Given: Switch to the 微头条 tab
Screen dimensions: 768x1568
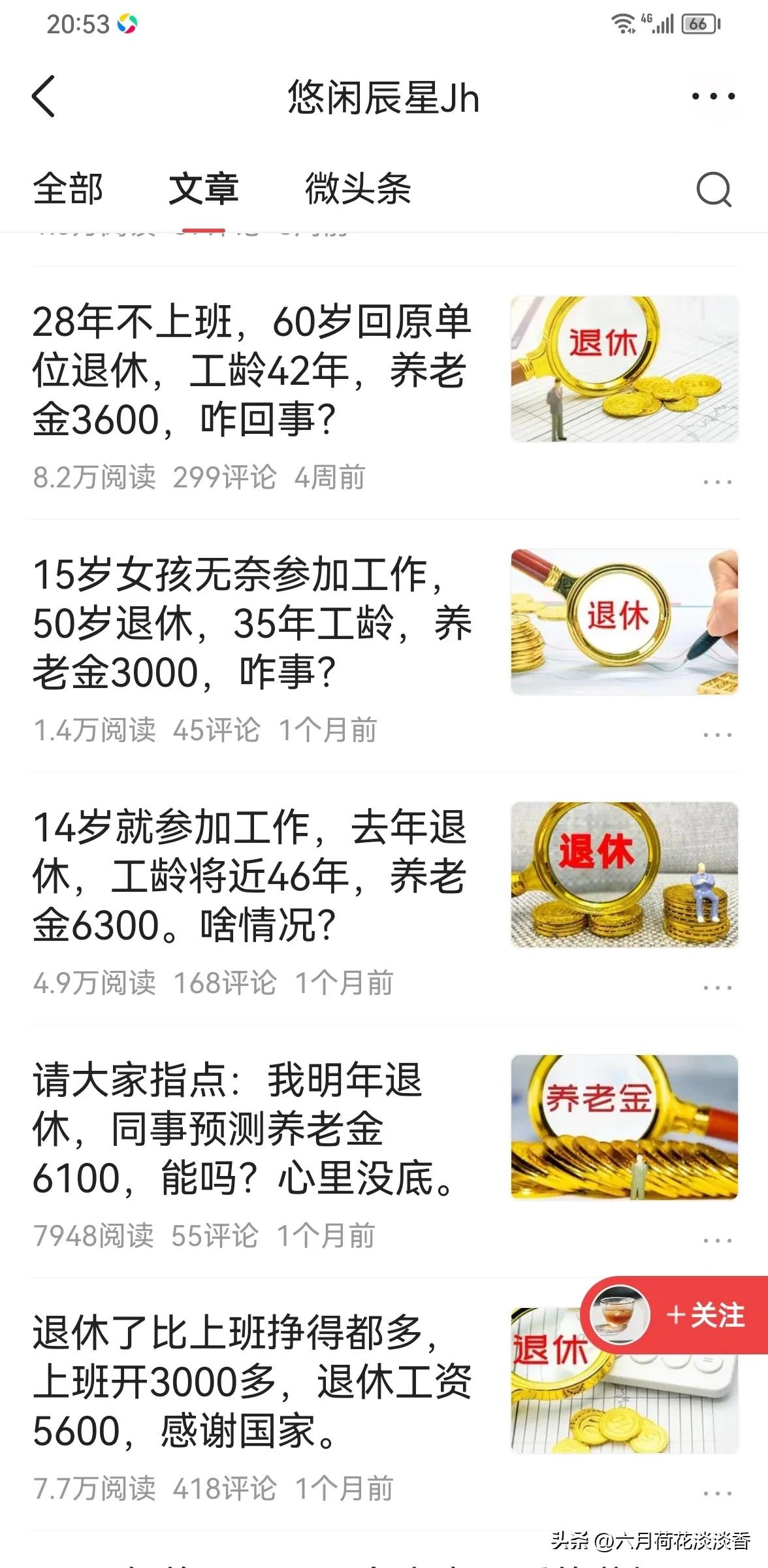Looking at the screenshot, I should coord(358,189).
